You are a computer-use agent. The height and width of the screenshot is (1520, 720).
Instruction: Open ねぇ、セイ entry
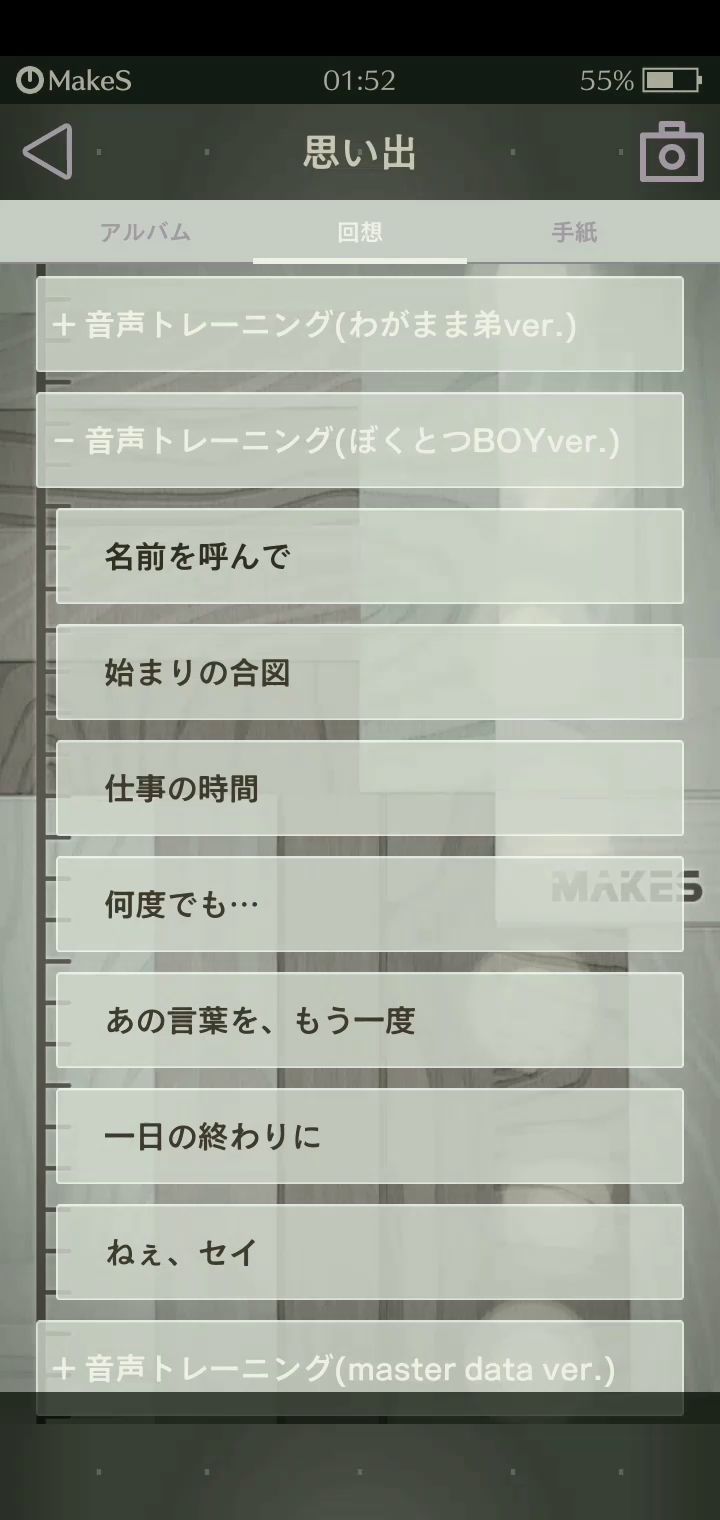[x=369, y=1252]
